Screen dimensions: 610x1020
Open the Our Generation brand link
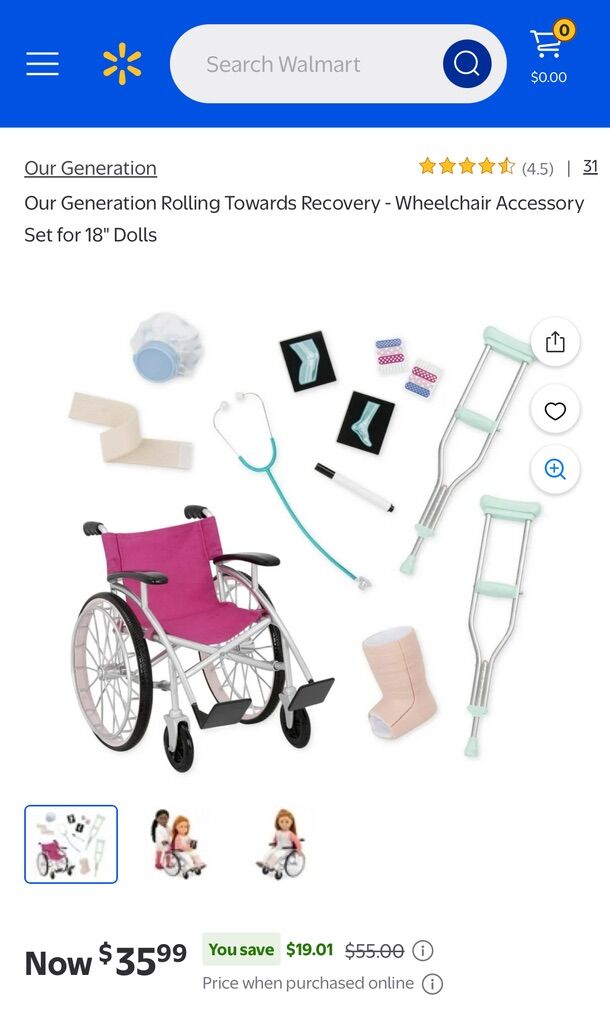pos(90,168)
